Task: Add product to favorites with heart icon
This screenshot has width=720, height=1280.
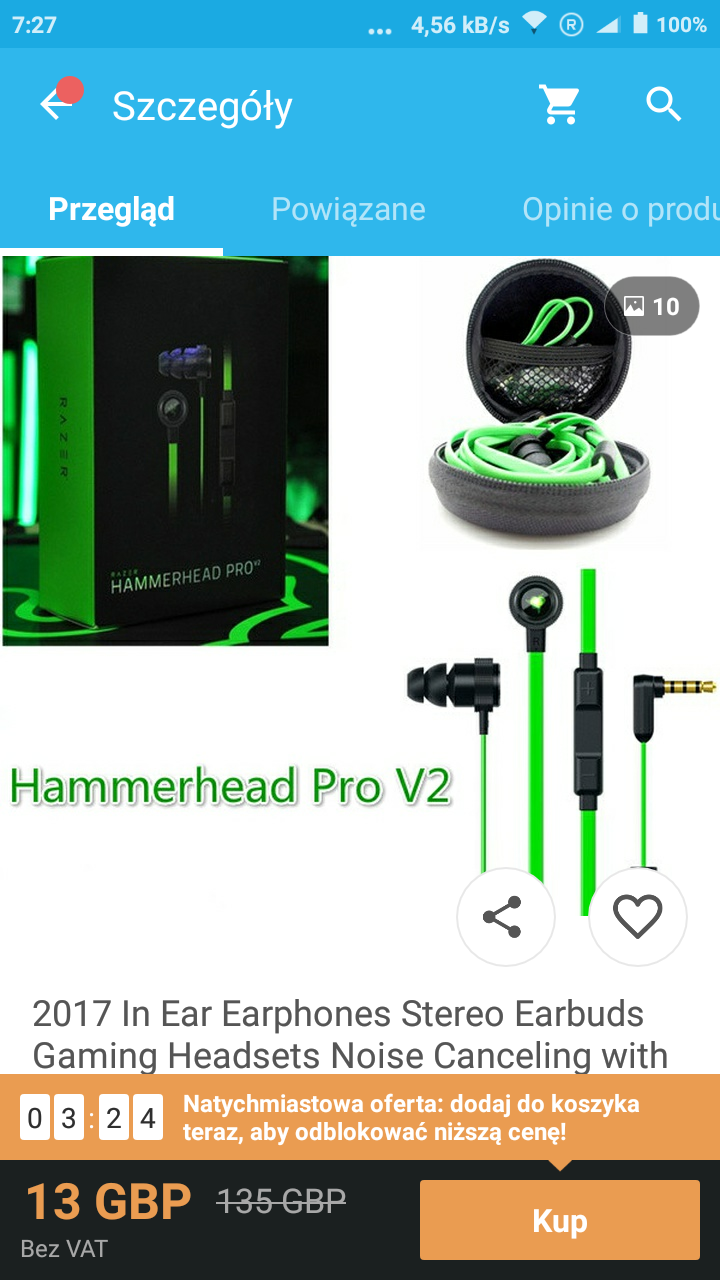Action: (x=637, y=917)
